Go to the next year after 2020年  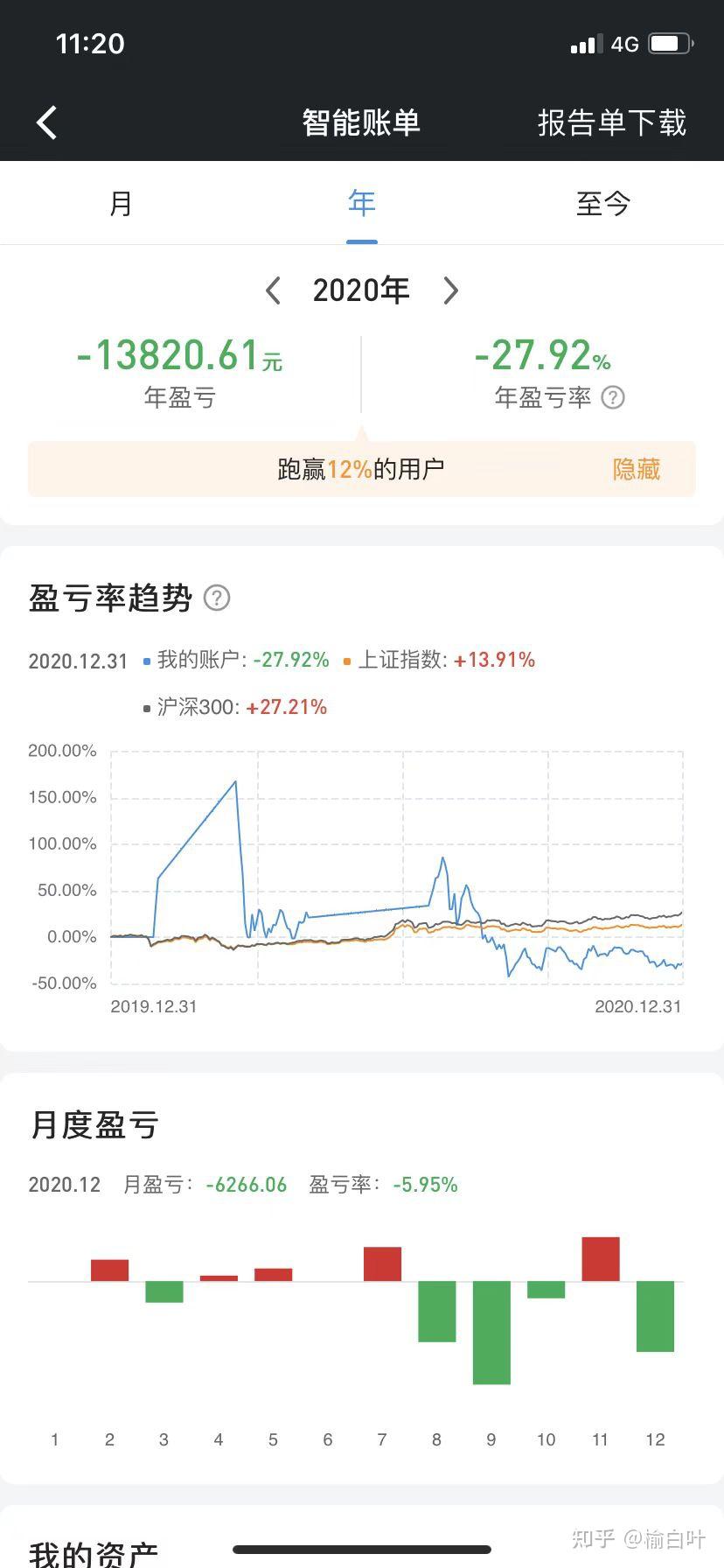coord(451,290)
